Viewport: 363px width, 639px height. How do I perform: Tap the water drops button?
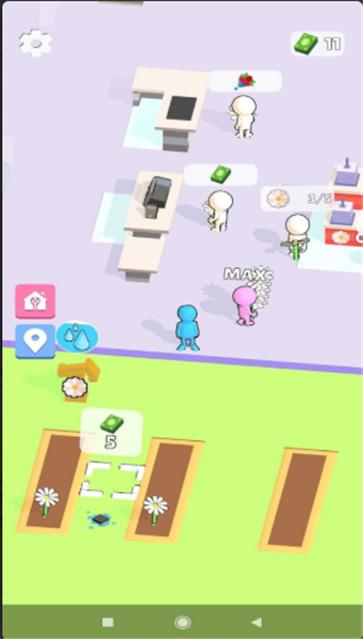[x=77, y=338]
